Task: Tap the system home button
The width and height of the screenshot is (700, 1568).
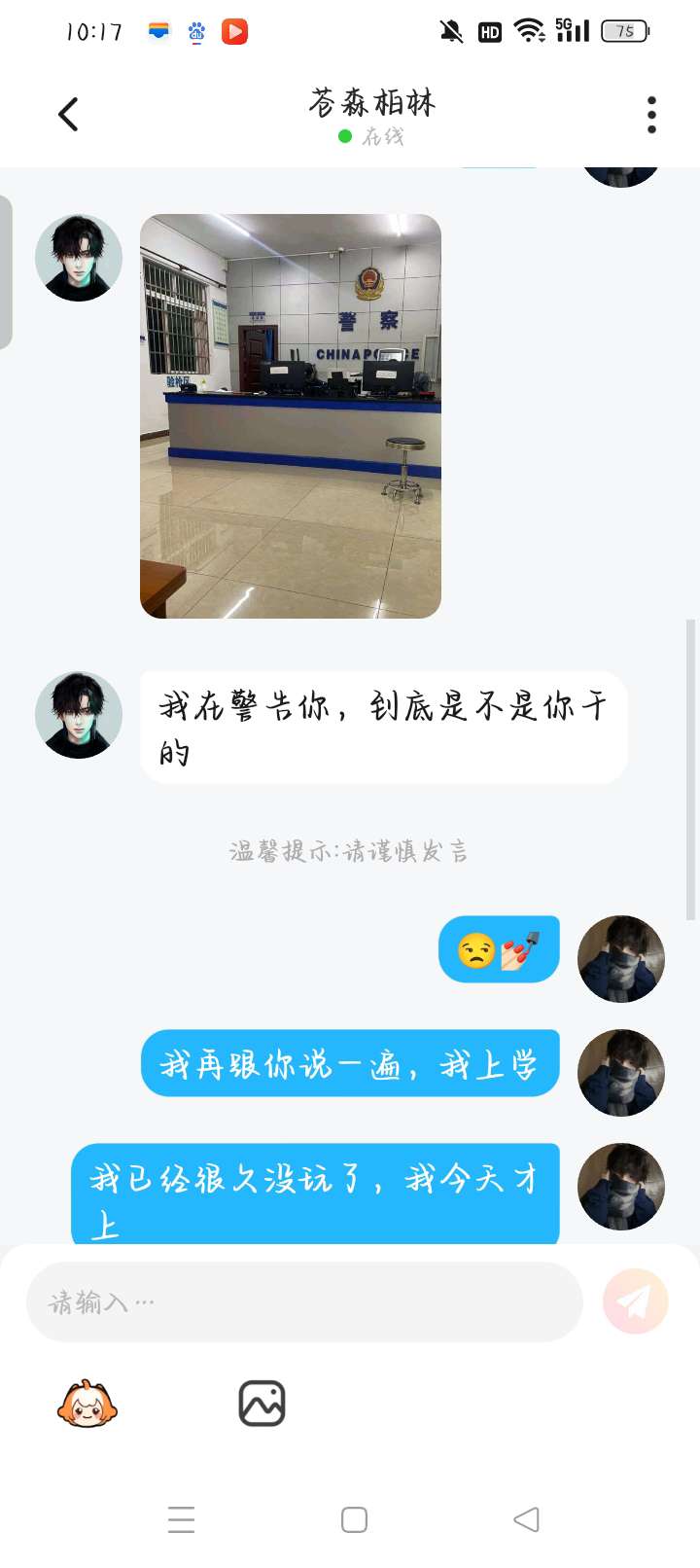Action: point(354,1519)
